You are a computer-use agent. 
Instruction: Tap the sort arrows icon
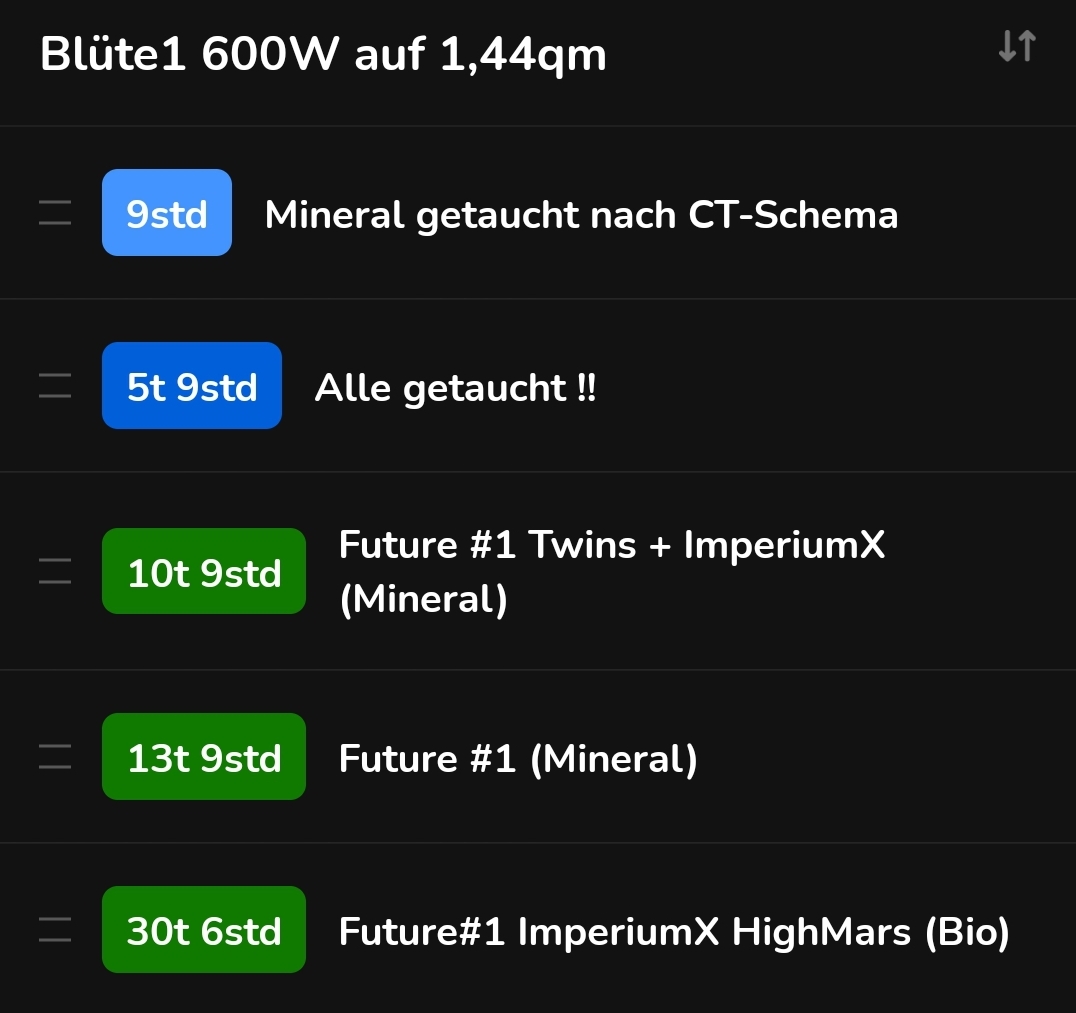(1016, 47)
